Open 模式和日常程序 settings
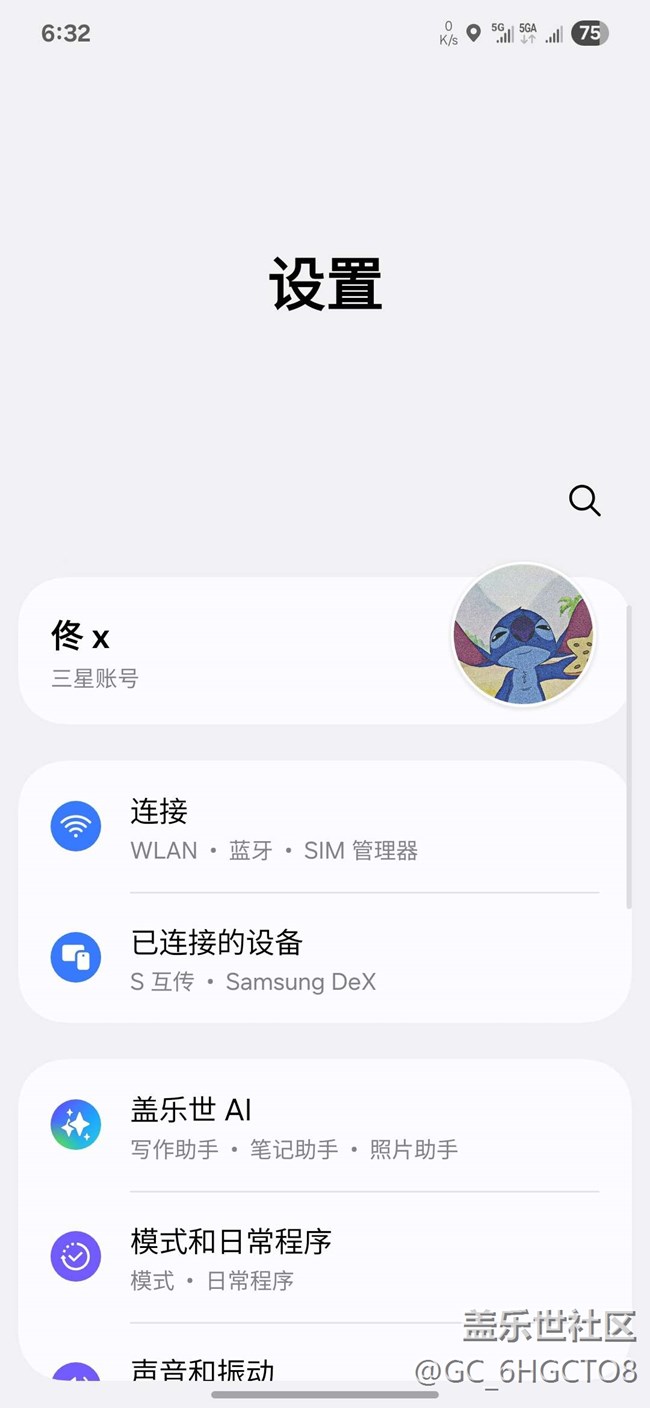The image size is (650, 1408). point(324,1258)
